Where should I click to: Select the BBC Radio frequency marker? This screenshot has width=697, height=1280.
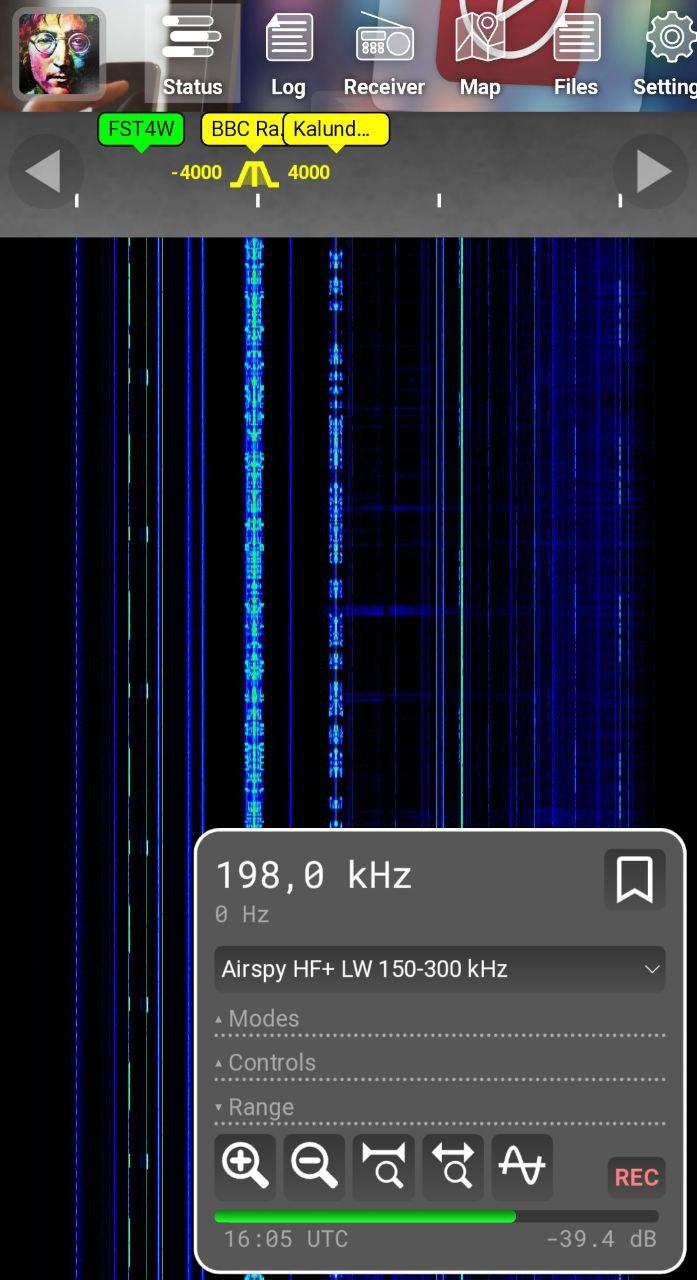click(238, 130)
